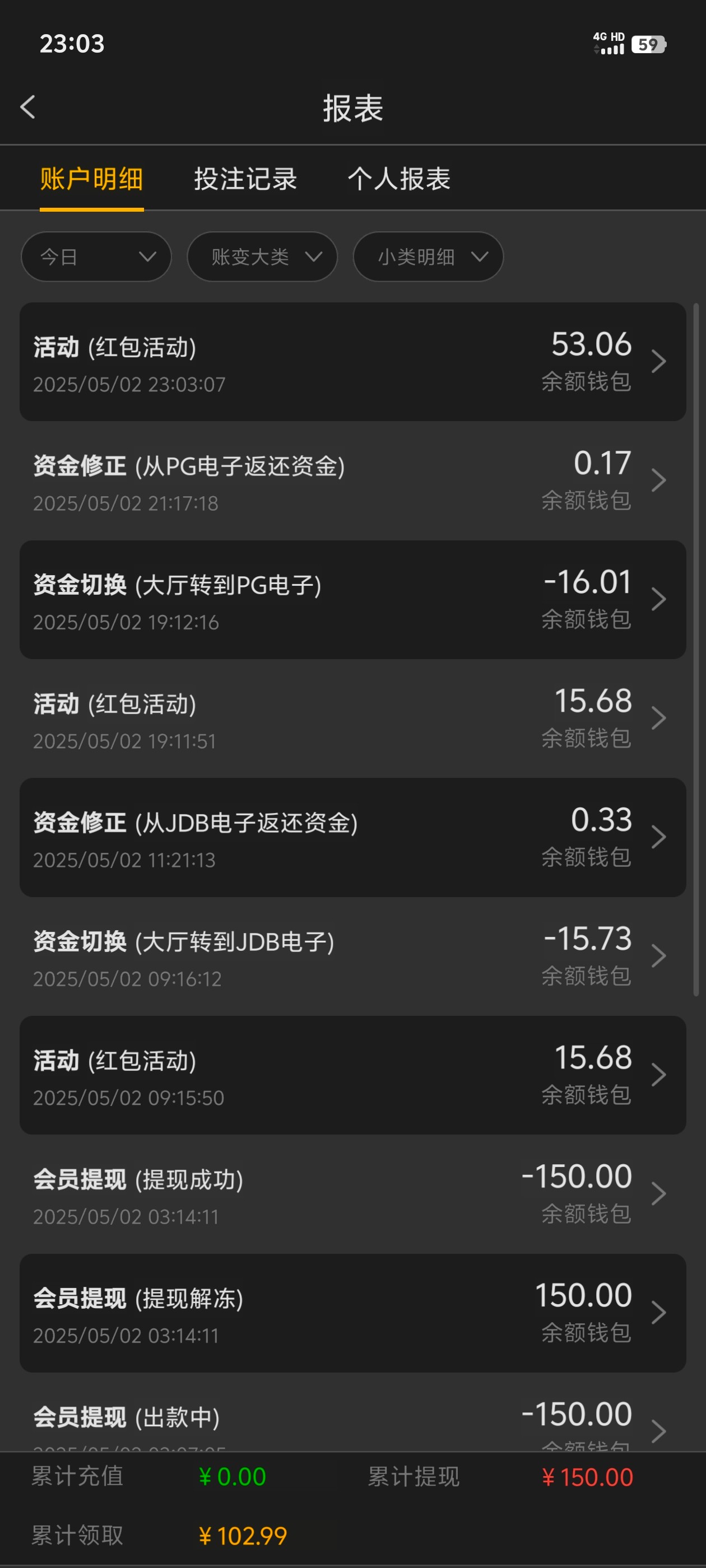This screenshot has width=706, height=1568.
Task: Switch to the 个人报表 tab
Action: 399,179
